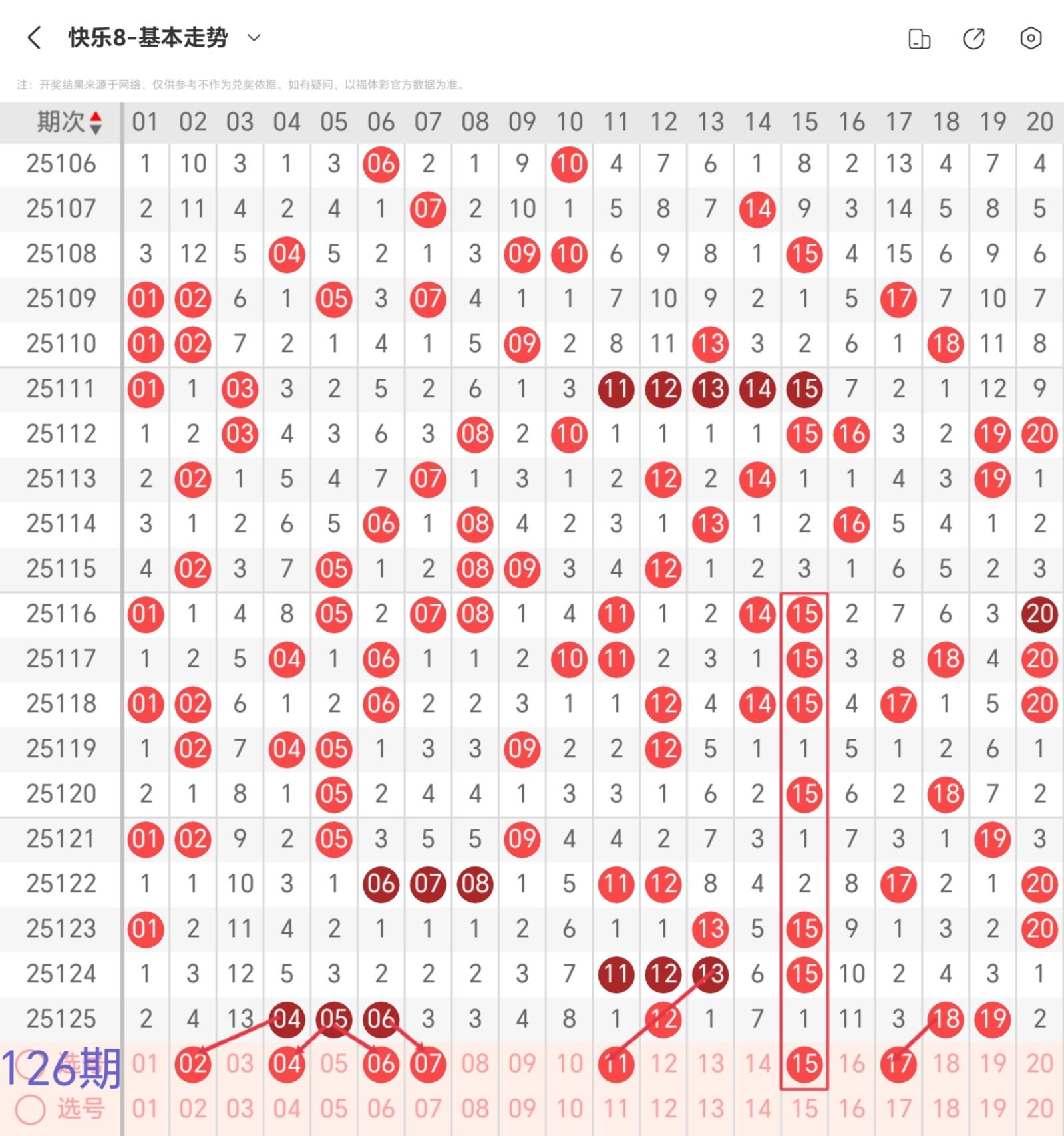Viewport: 1064px width, 1136px height.
Task: Deselect highlighted number 11 in the pick row
Action: (616, 1063)
